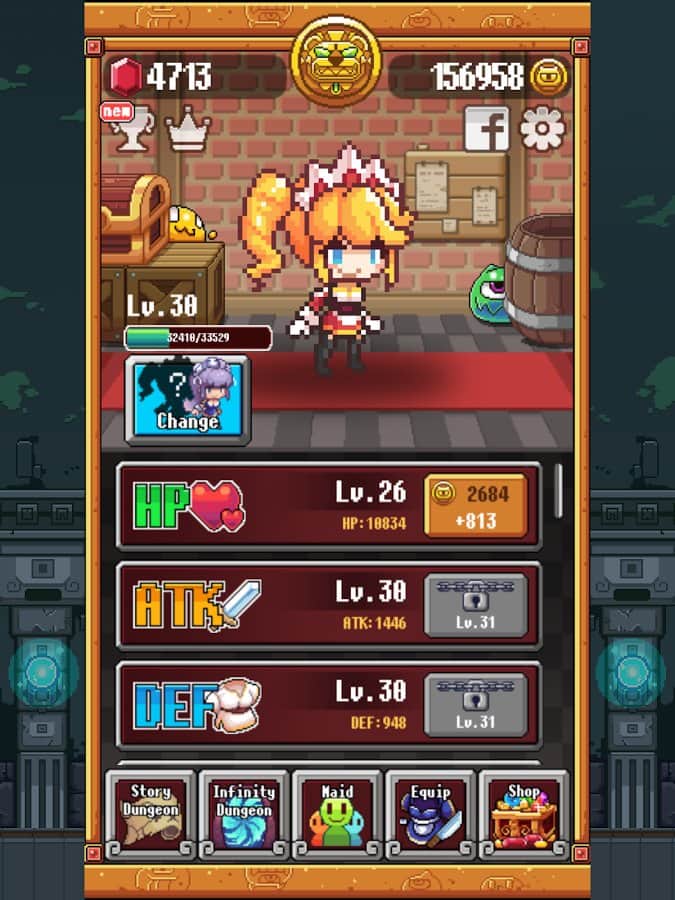Open the Facebook link icon

(x=487, y=128)
